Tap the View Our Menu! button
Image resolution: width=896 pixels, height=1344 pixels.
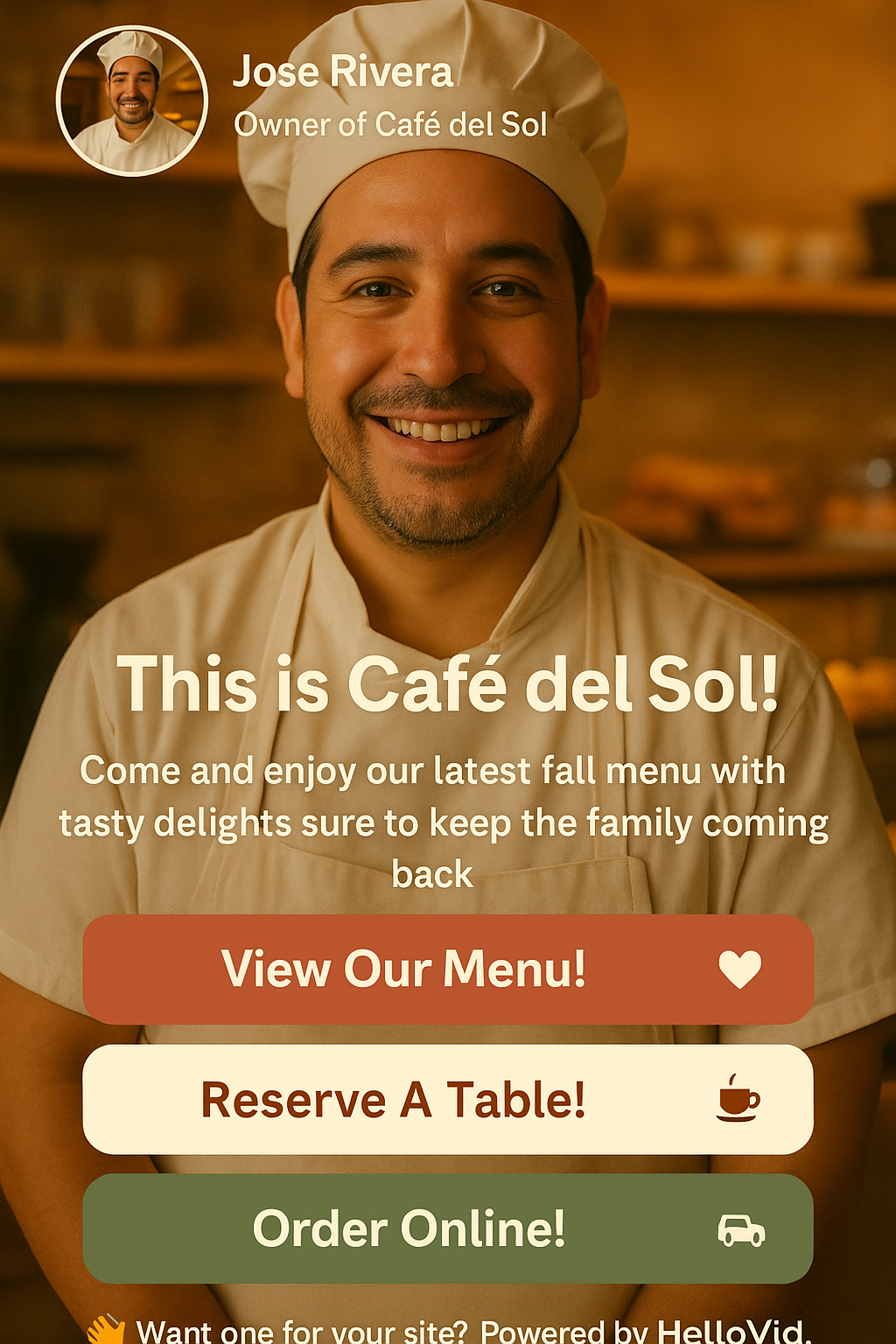click(447, 969)
